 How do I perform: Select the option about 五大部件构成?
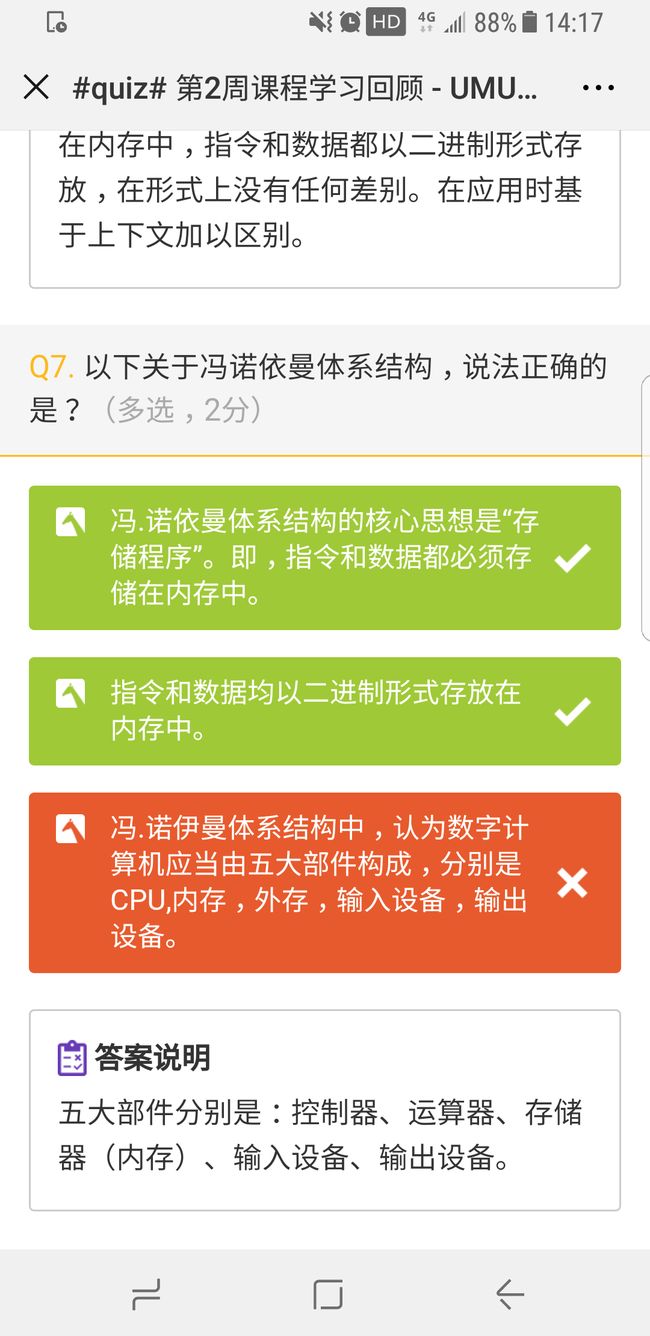point(325,883)
